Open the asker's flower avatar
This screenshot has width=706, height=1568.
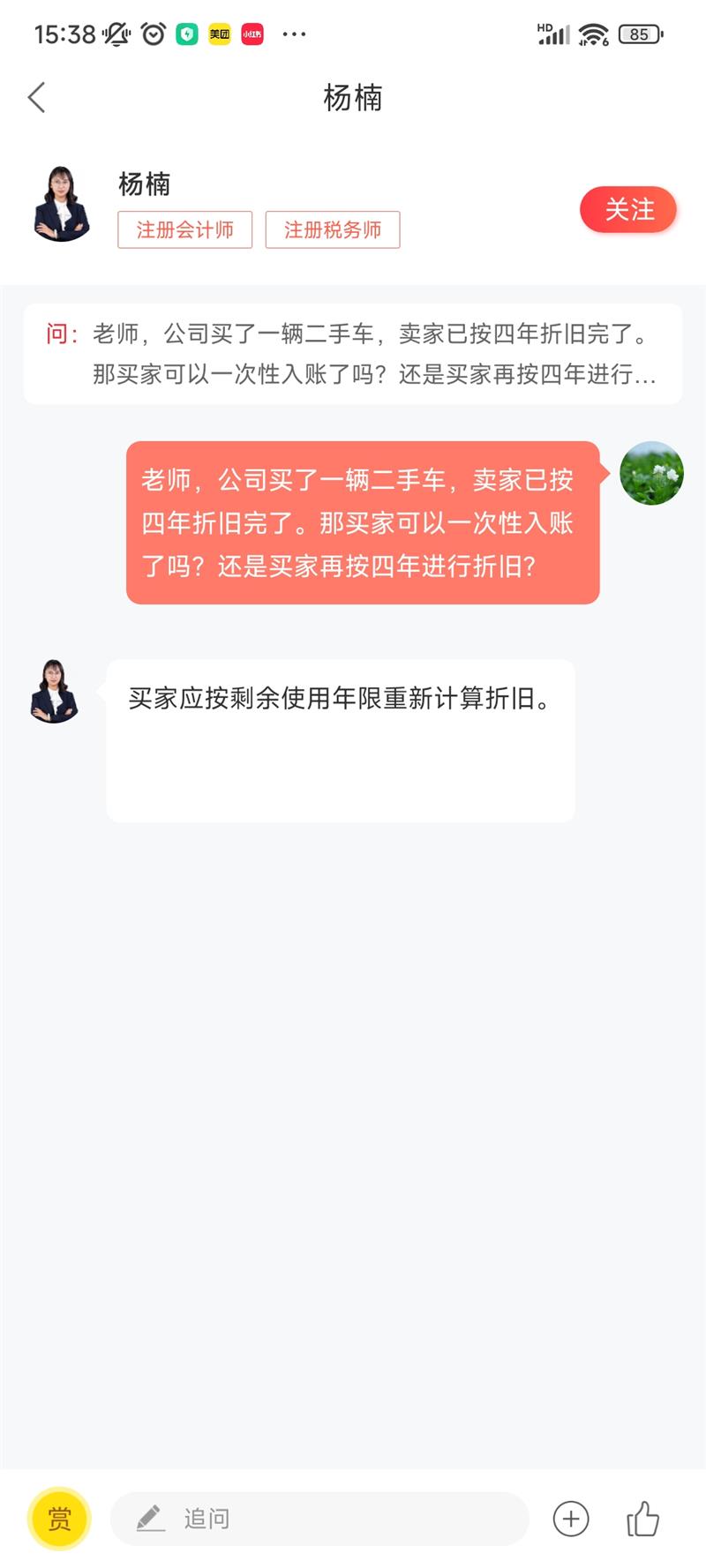click(x=651, y=474)
